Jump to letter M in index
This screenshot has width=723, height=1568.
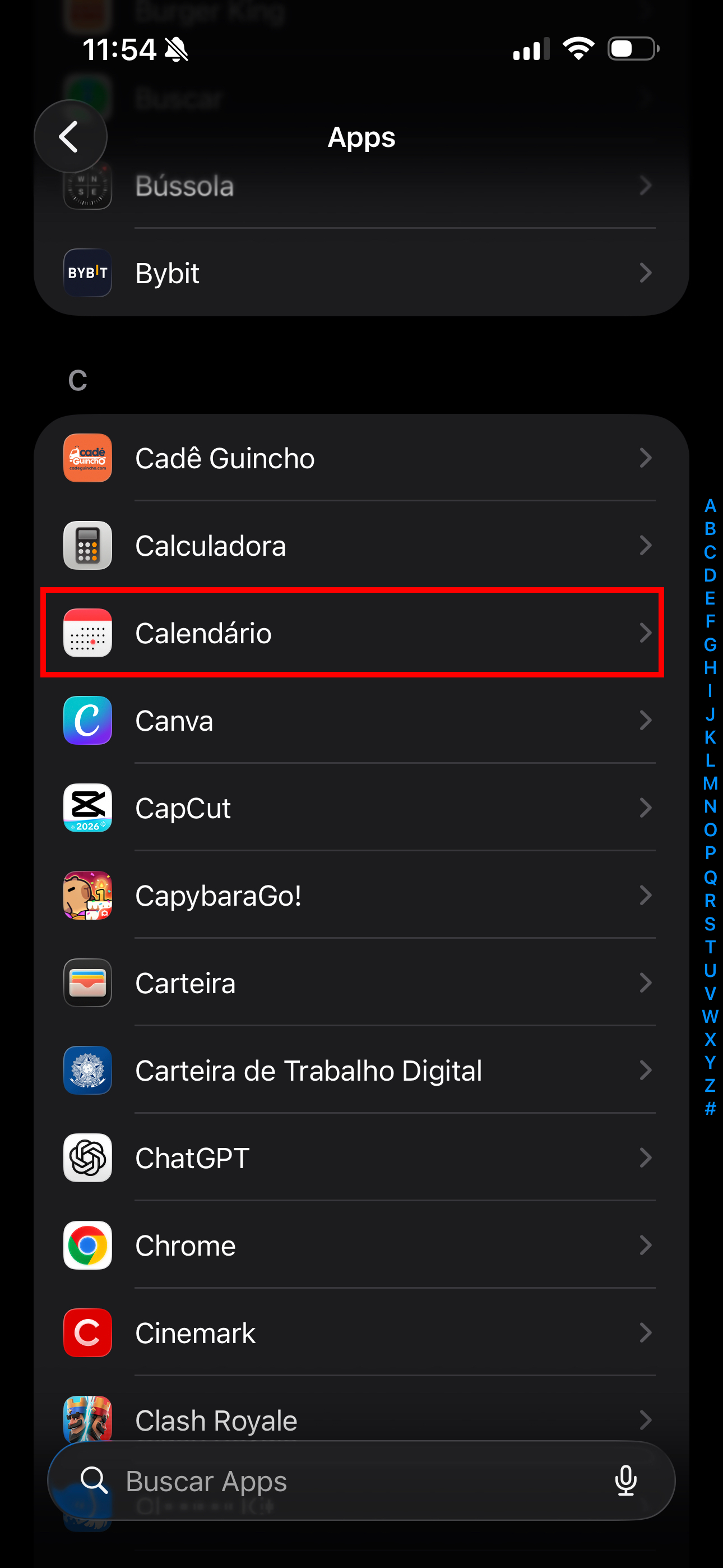[710, 783]
